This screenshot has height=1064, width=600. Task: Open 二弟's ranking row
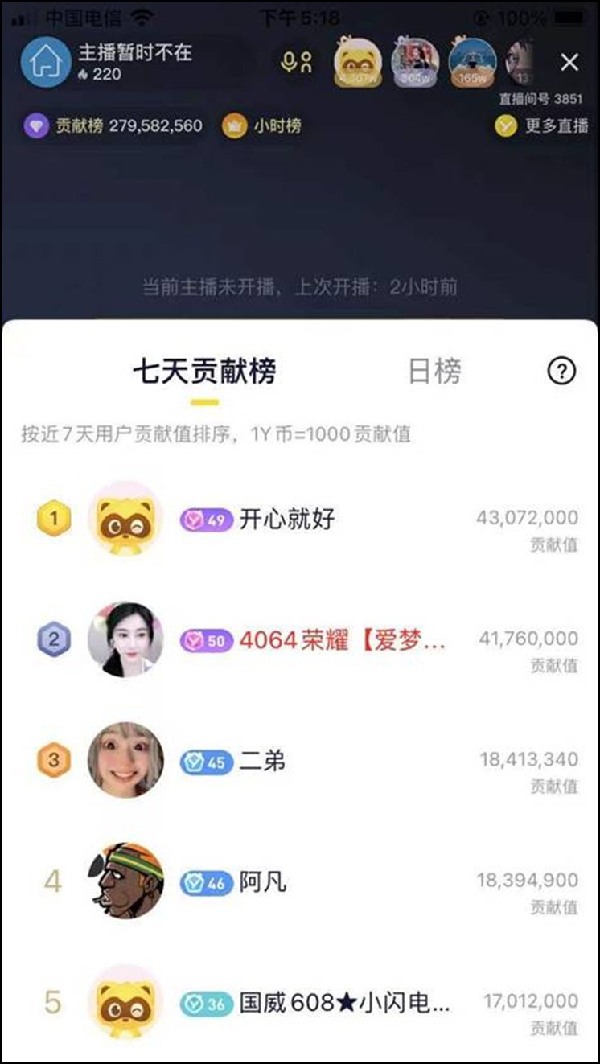pos(300,760)
